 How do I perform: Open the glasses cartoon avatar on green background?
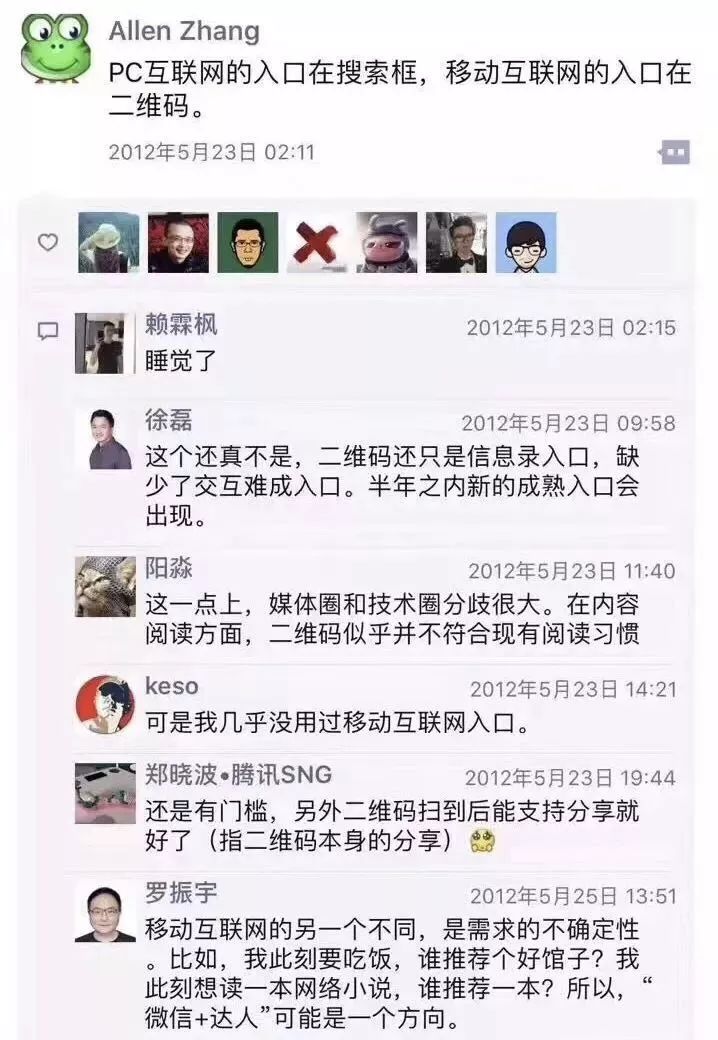click(x=248, y=243)
